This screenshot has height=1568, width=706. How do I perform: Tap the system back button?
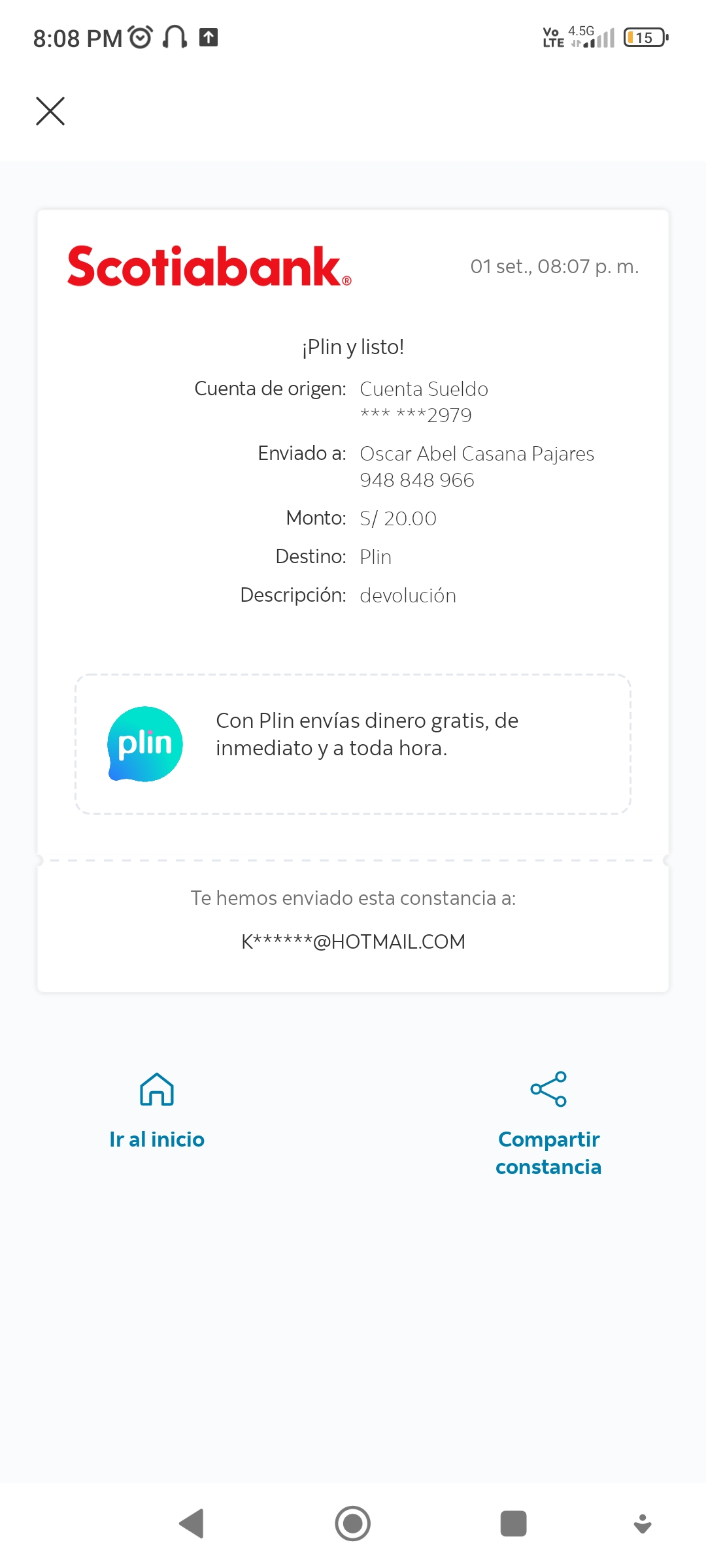tap(192, 1524)
